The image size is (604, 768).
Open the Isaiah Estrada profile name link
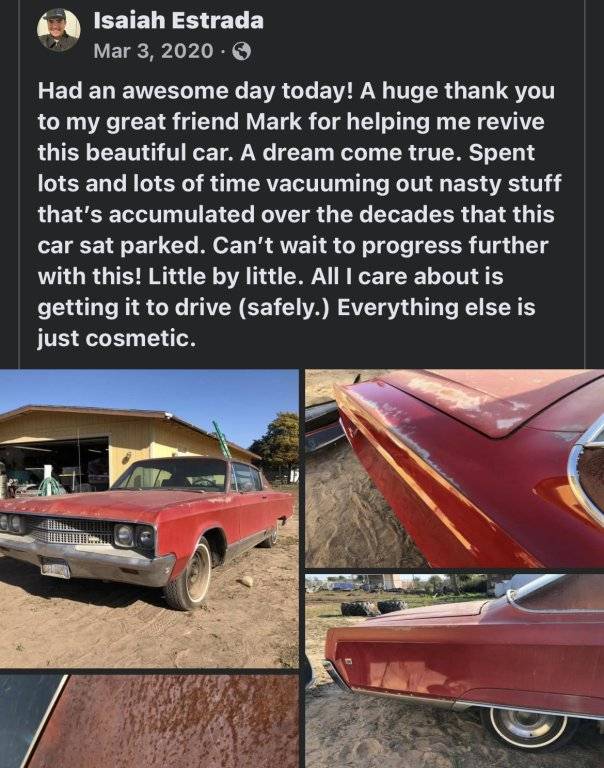point(176,20)
